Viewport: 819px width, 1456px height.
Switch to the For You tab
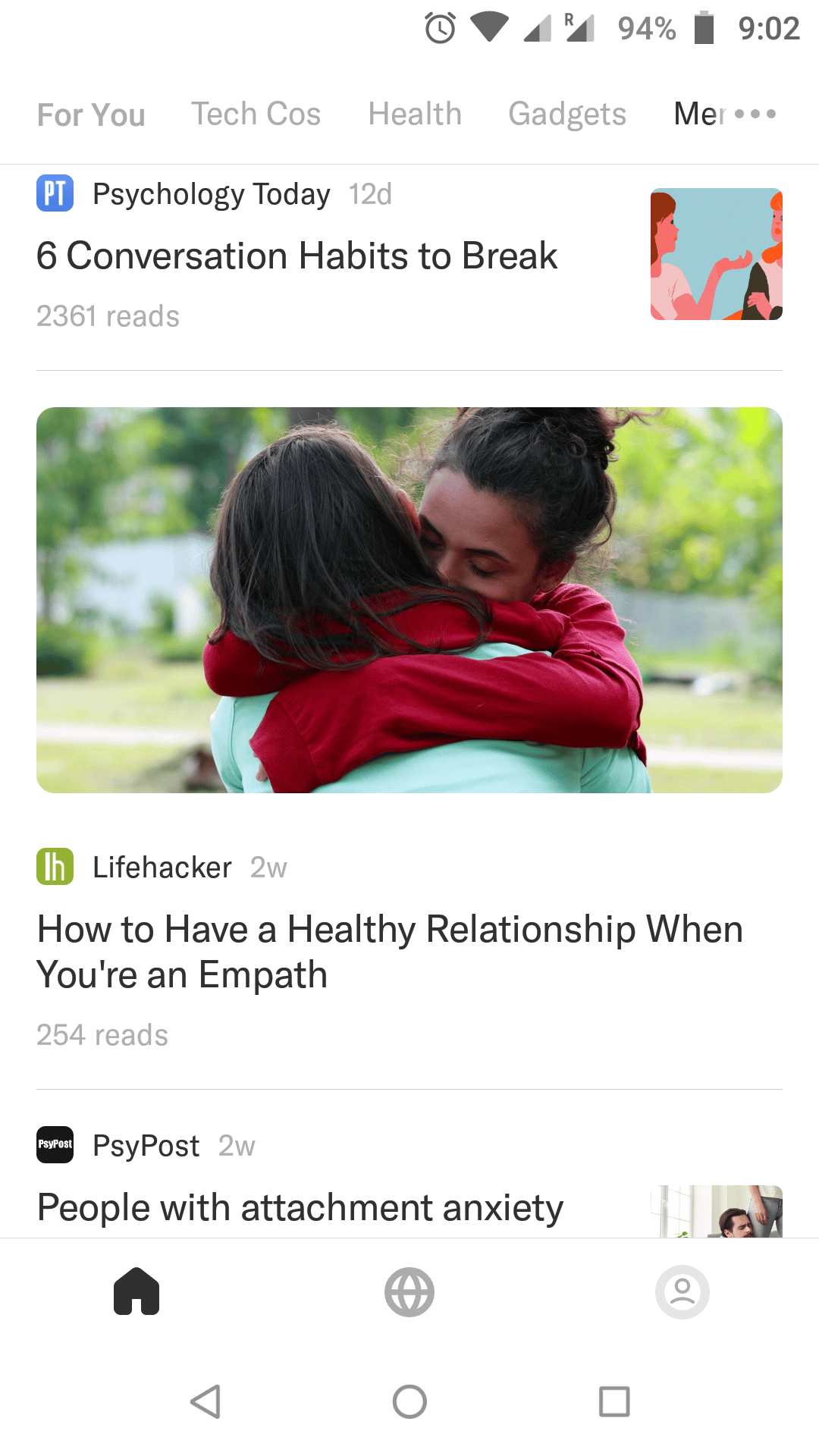91,115
